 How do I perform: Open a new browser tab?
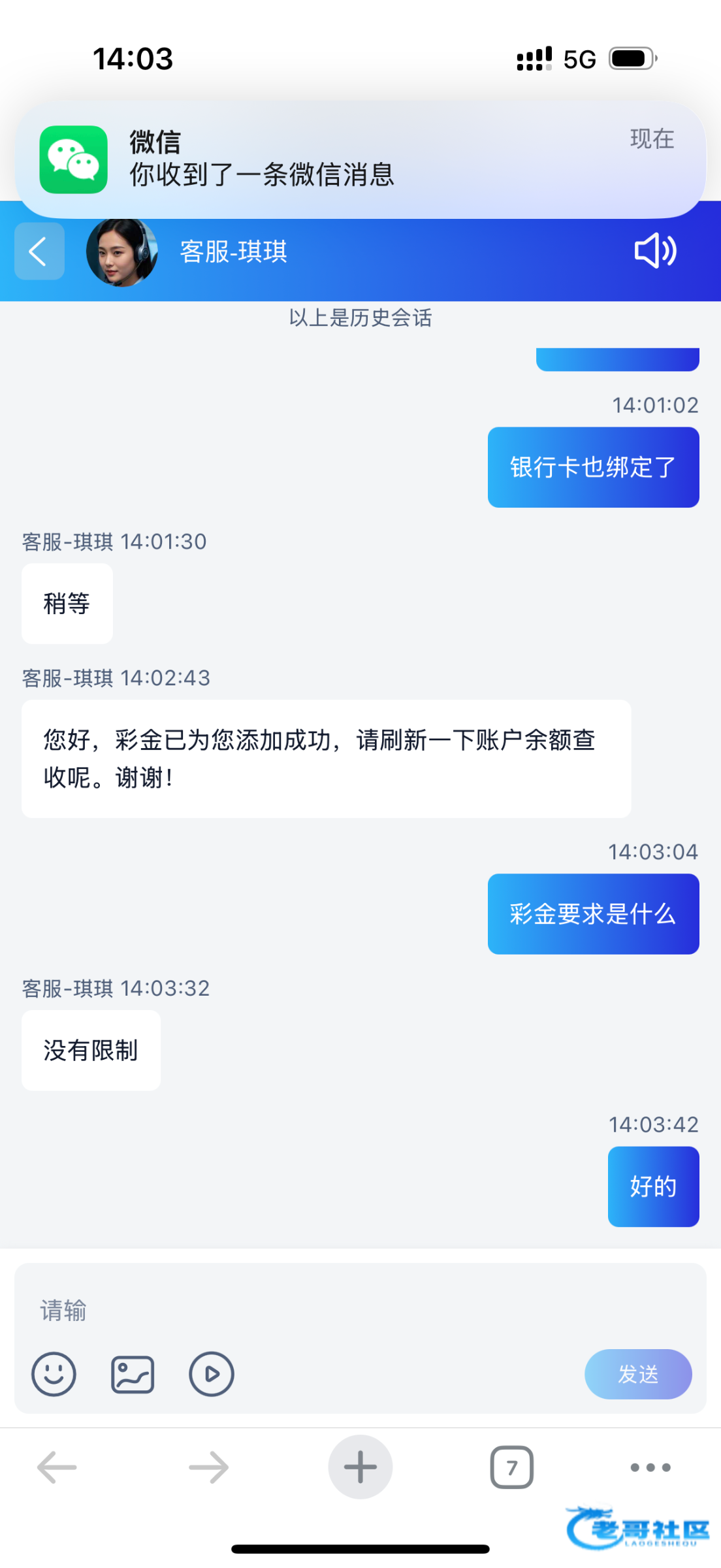pos(360,1467)
